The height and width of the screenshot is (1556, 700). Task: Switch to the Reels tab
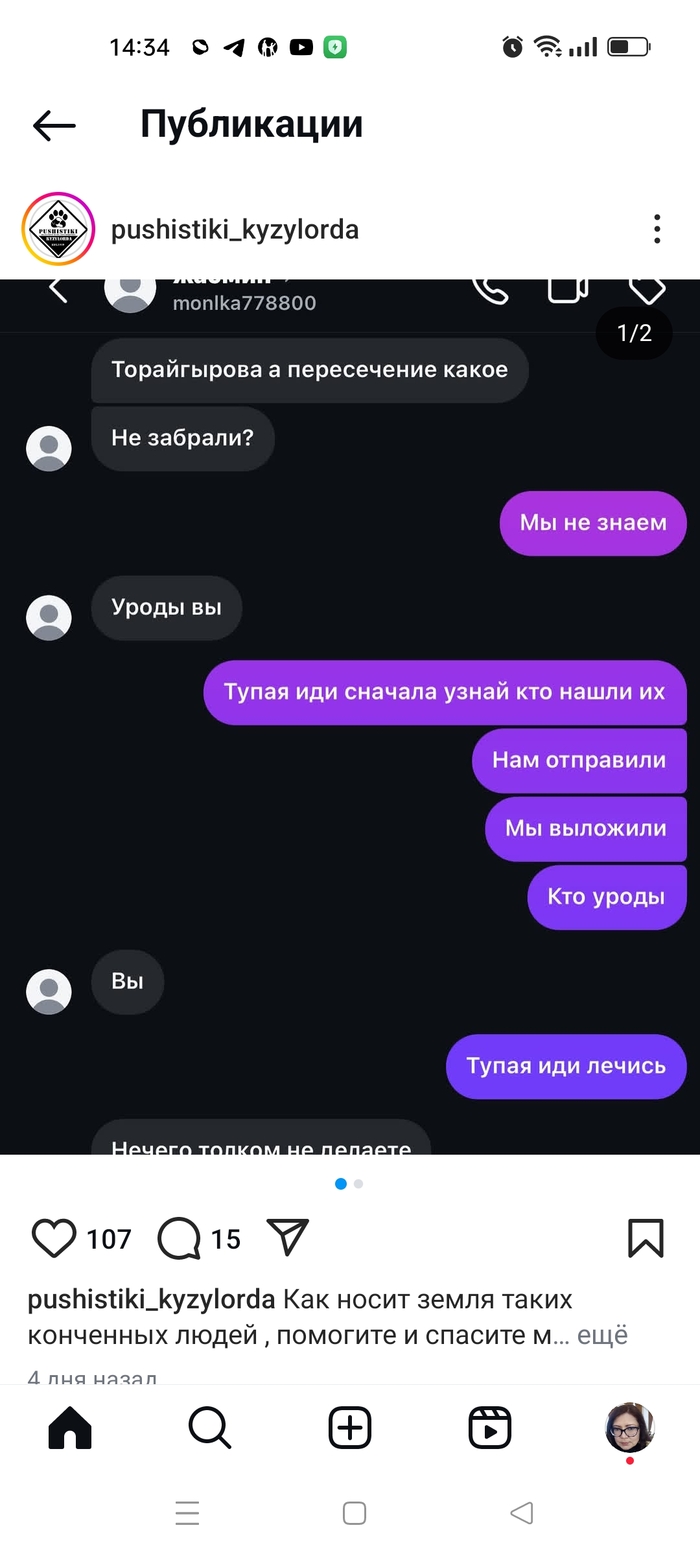[x=490, y=1427]
